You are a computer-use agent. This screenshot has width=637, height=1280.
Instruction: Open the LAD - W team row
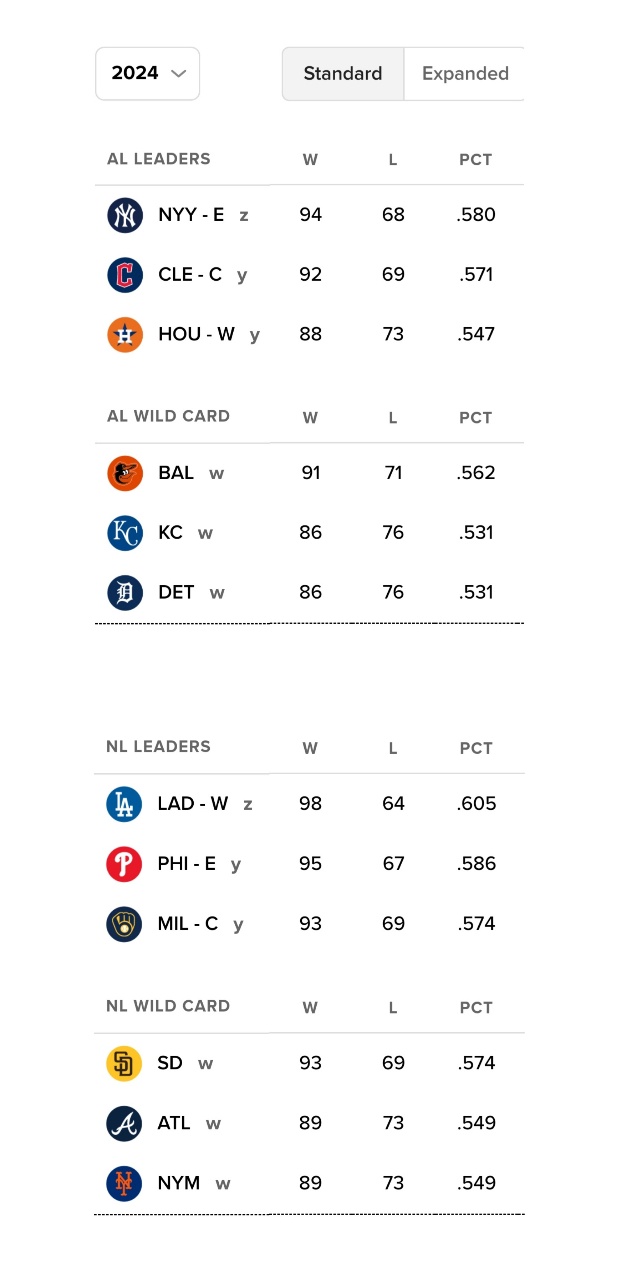(192, 804)
